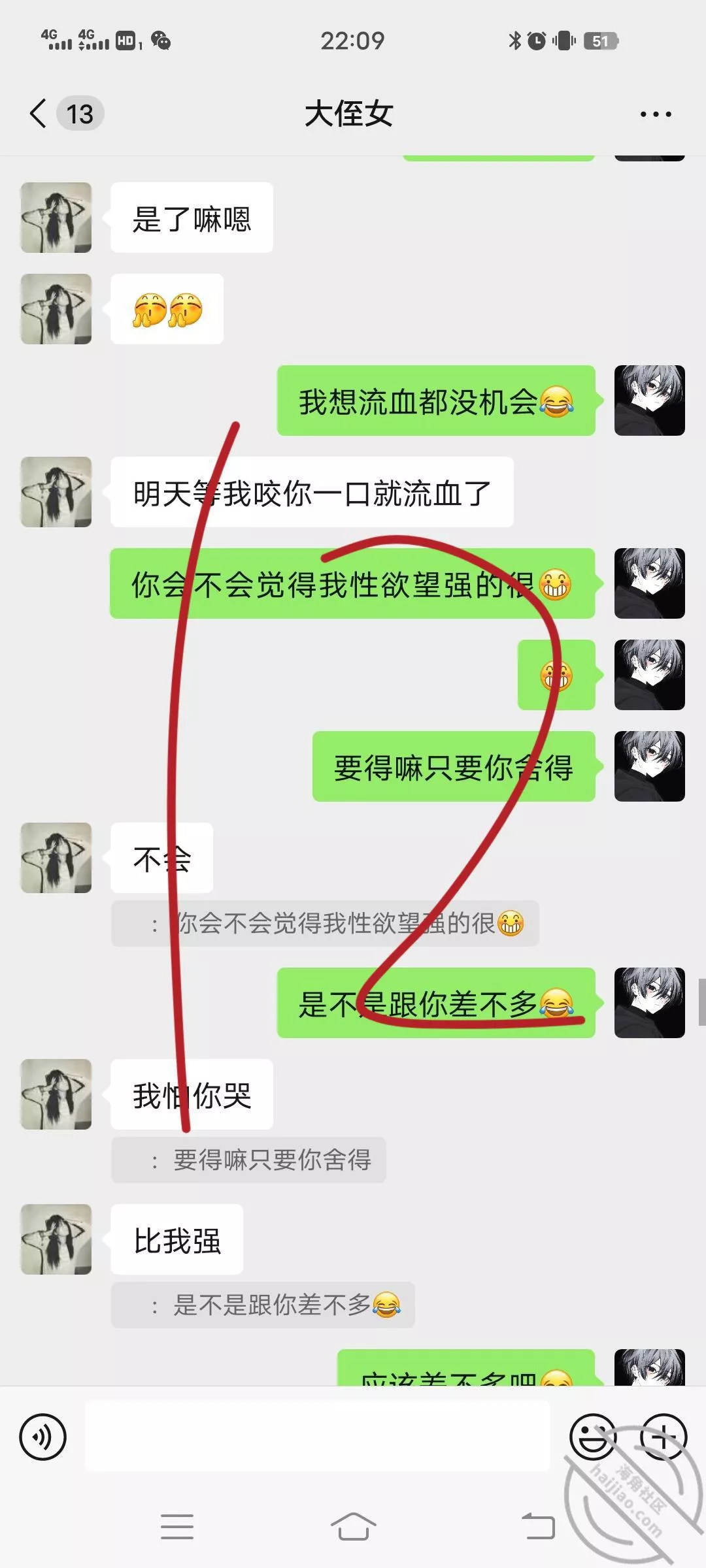
Task: Go back to the chat list
Action: pos(39,114)
